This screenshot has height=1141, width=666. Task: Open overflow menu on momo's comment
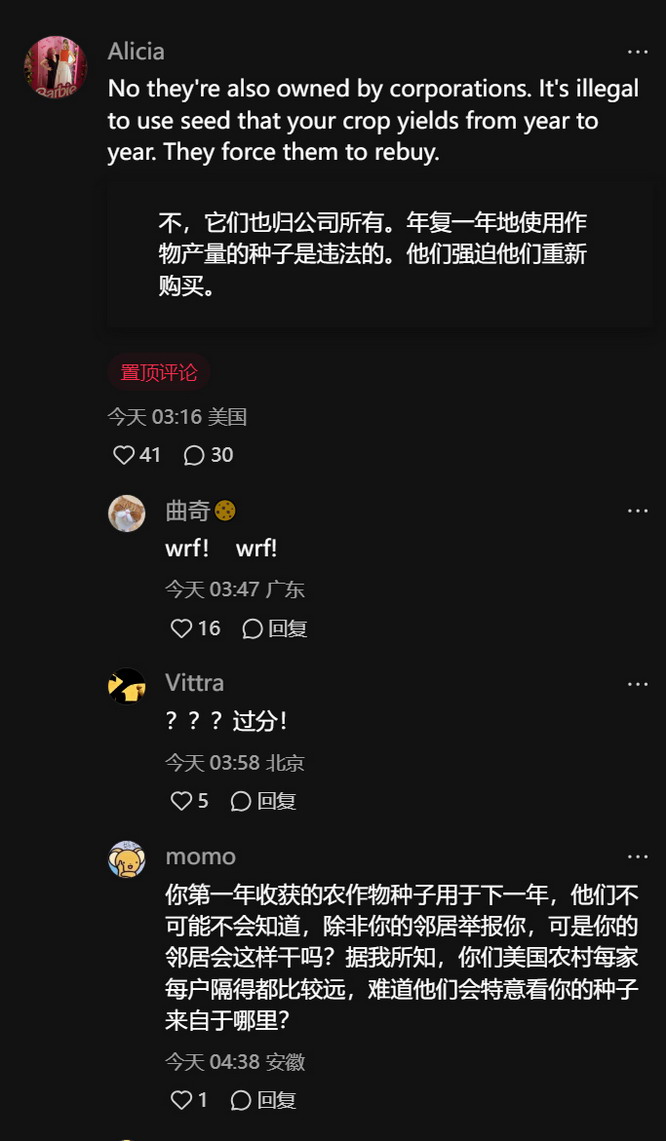[637, 857]
